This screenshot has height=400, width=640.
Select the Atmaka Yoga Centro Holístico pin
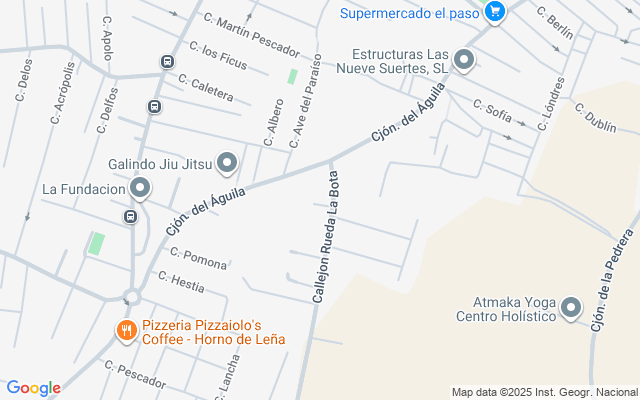click(x=571, y=308)
